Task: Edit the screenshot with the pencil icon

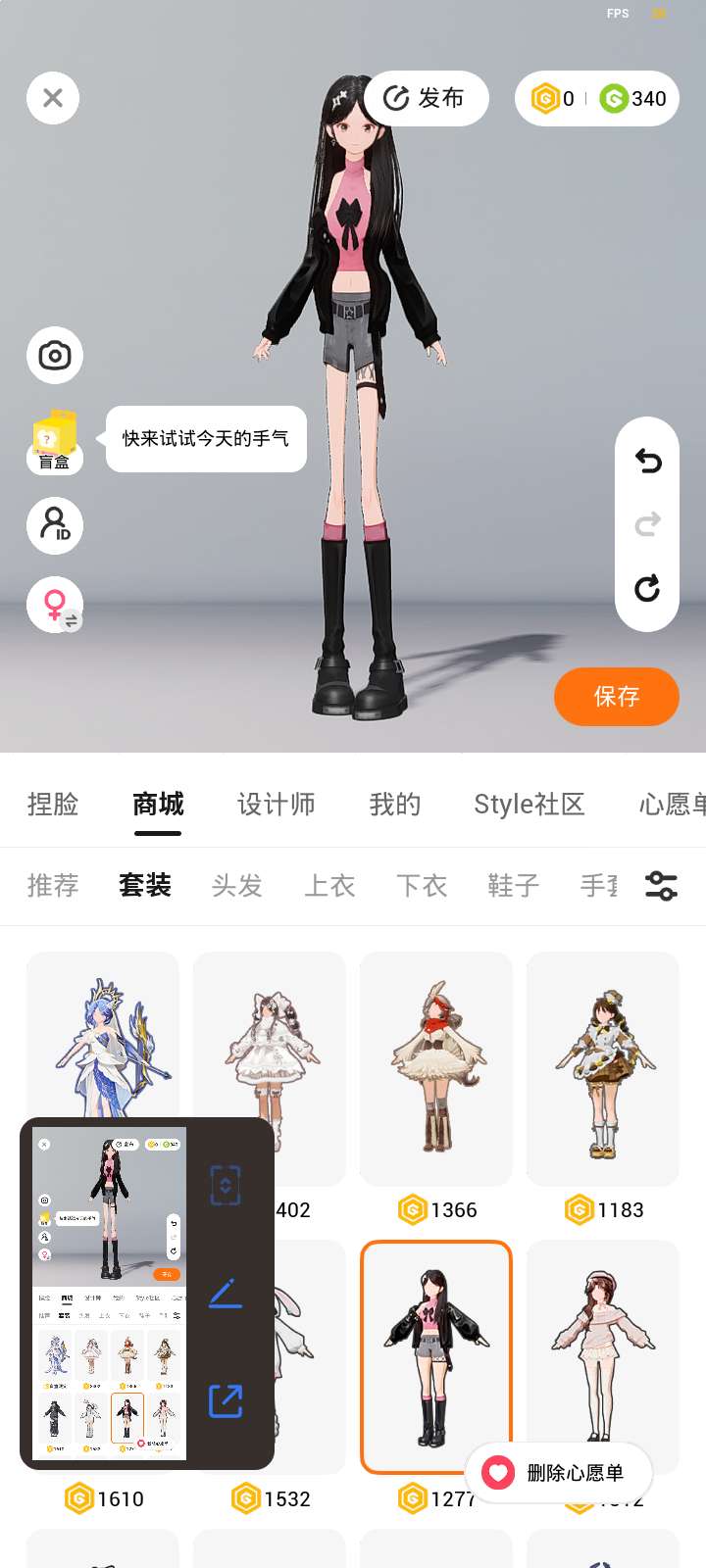Action: (226, 1294)
